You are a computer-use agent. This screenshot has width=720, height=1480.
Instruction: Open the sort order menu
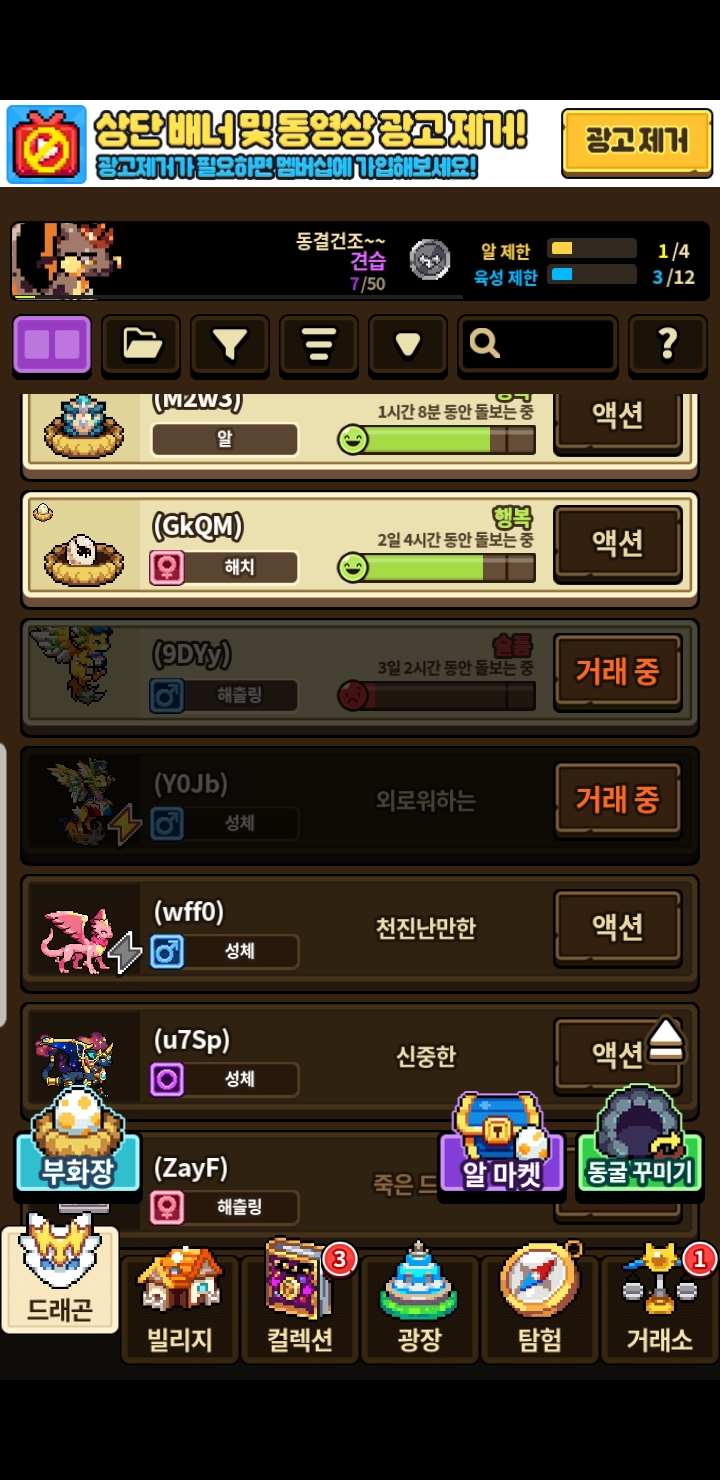[x=319, y=345]
